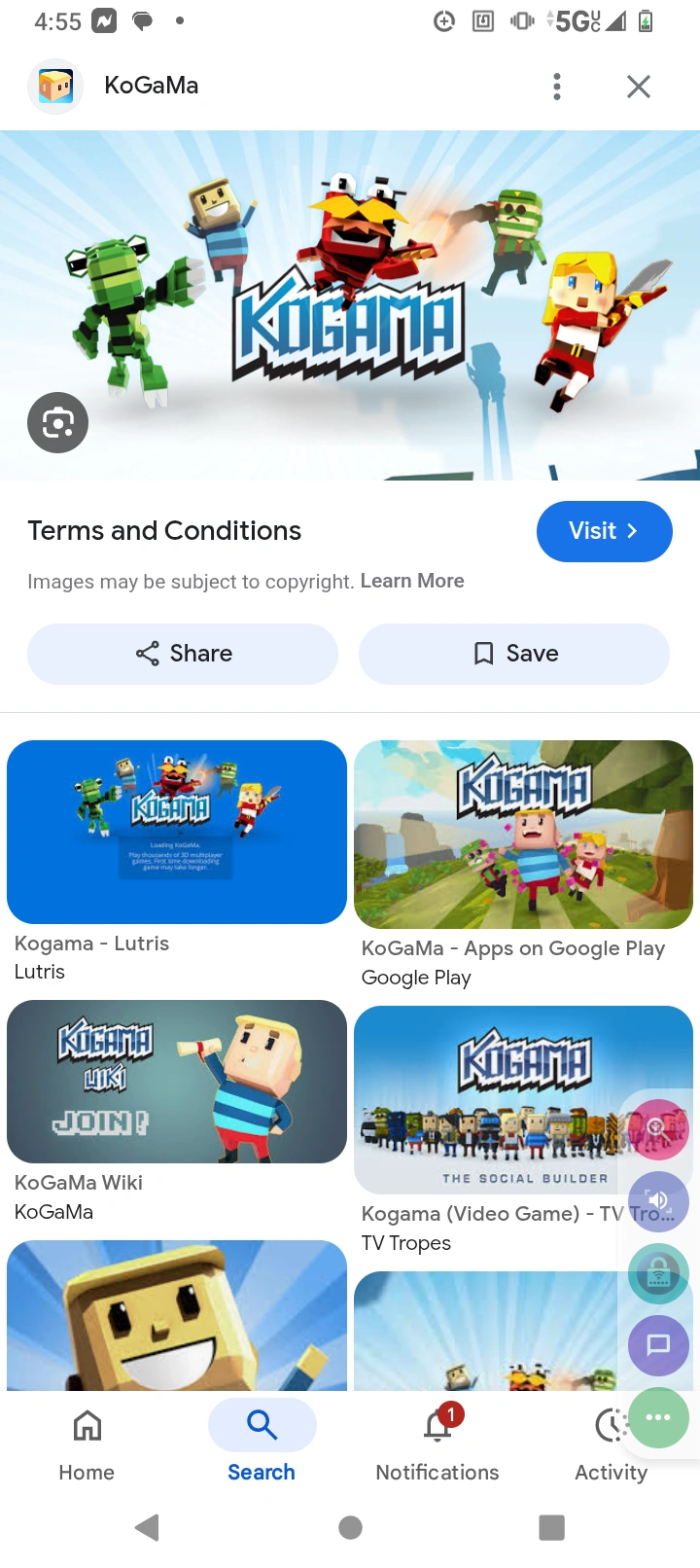Save the image to collections
The height and width of the screenshot is (1568, 700).
pos(514,654)
